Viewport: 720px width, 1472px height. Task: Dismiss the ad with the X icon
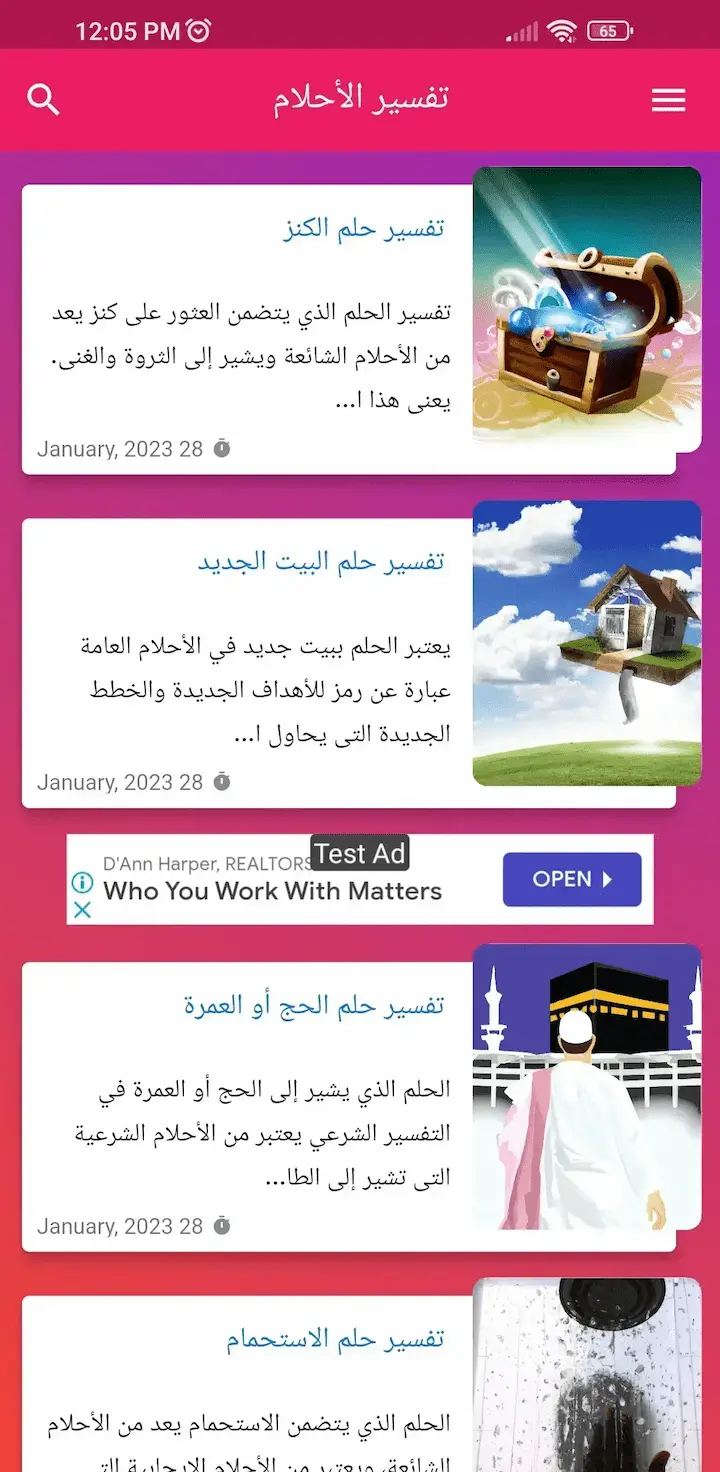tap(83, 909)
